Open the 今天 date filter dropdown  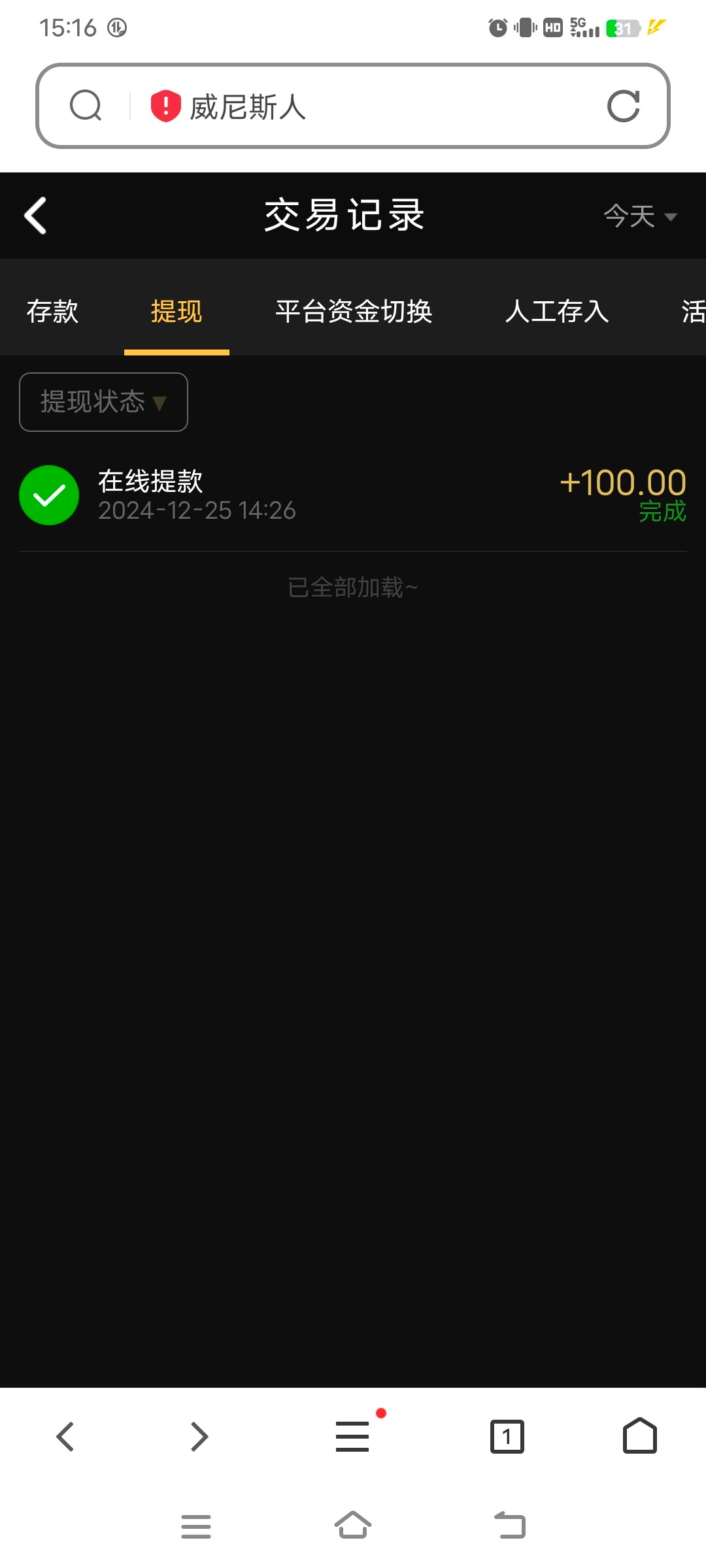click(x=639, y=216)
